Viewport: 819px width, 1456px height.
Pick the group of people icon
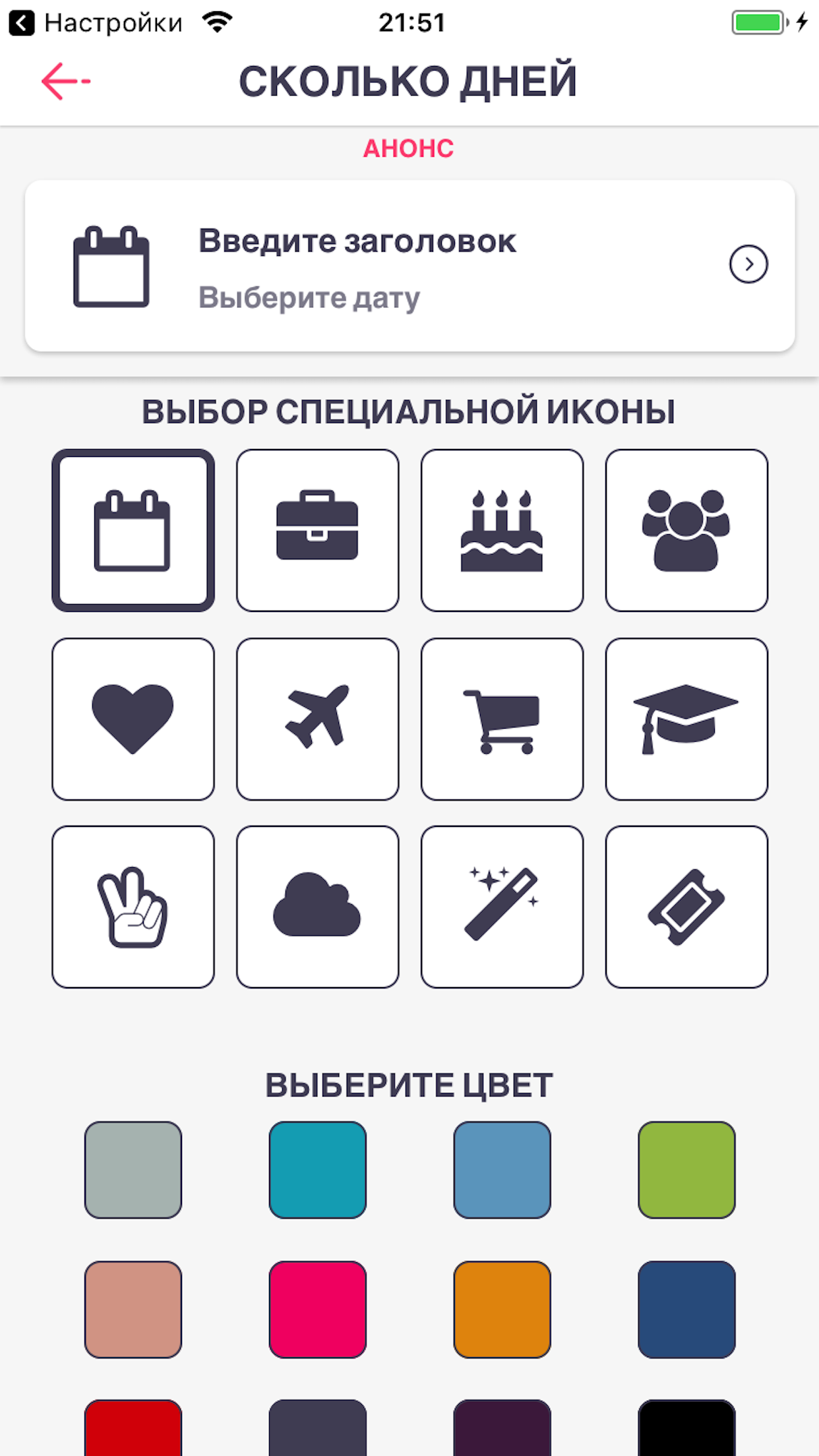pyautogui.click(x=686, y=530)
